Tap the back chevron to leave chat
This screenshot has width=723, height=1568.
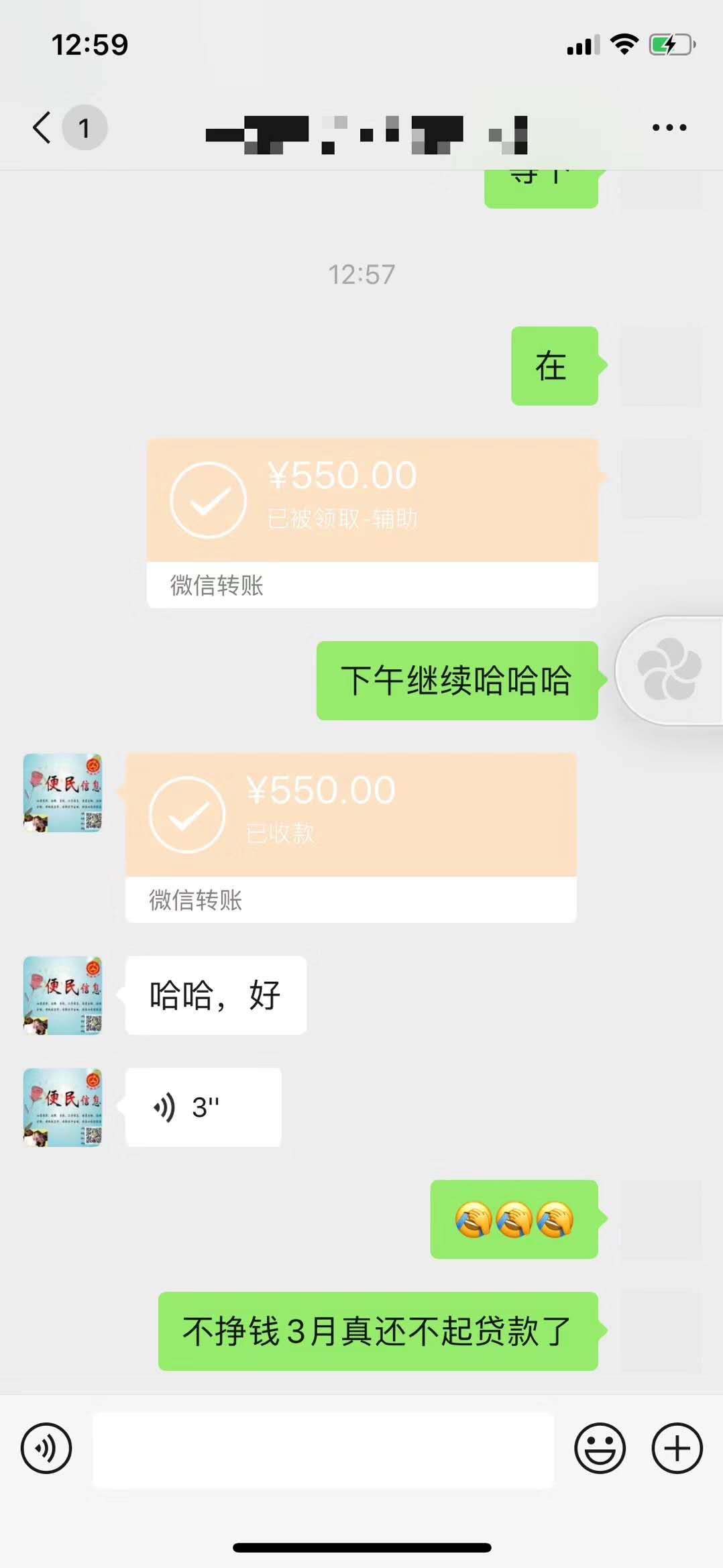pos(40,127)
